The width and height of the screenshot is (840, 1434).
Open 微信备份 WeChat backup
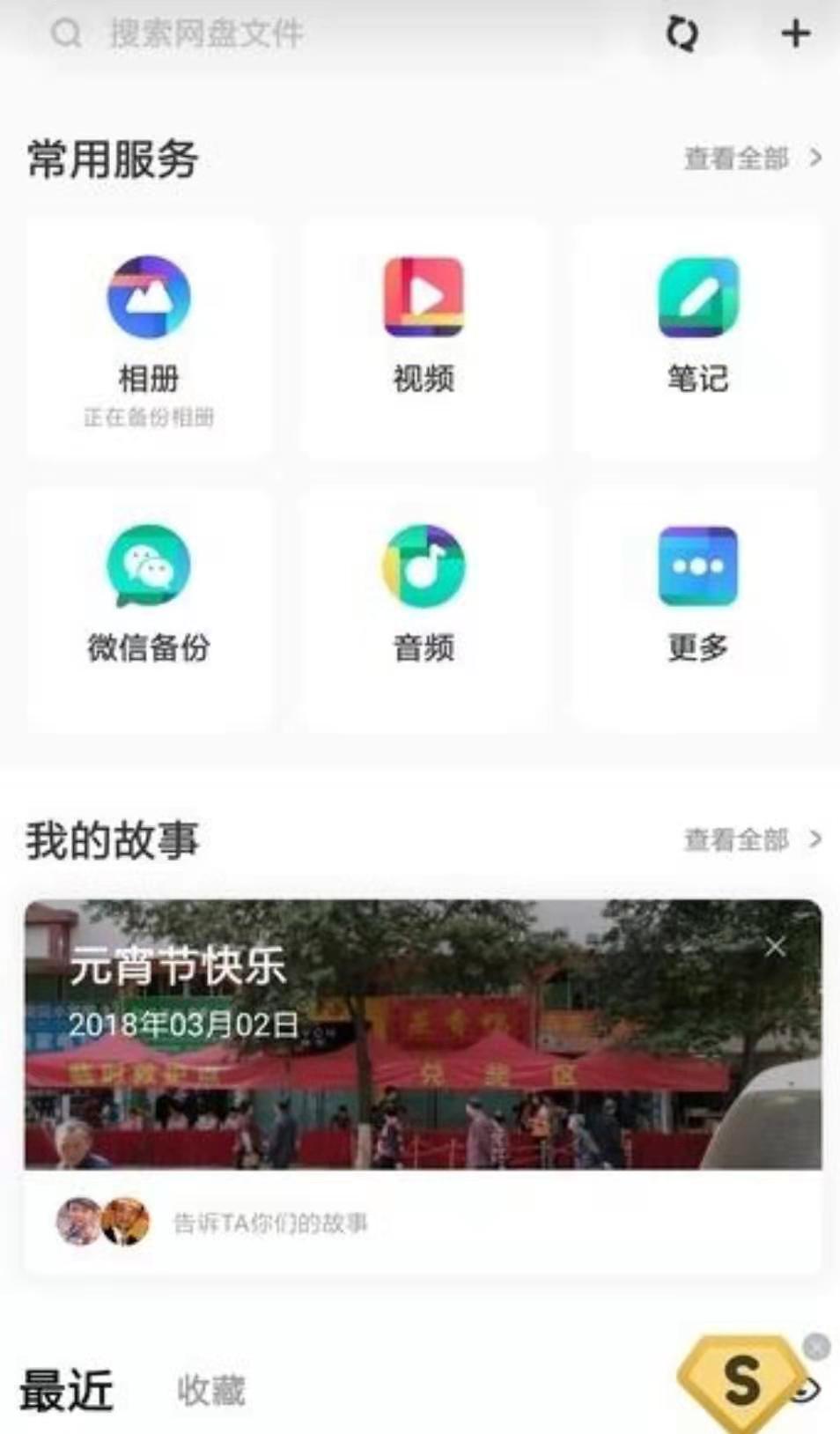click(x=149, y=608)
